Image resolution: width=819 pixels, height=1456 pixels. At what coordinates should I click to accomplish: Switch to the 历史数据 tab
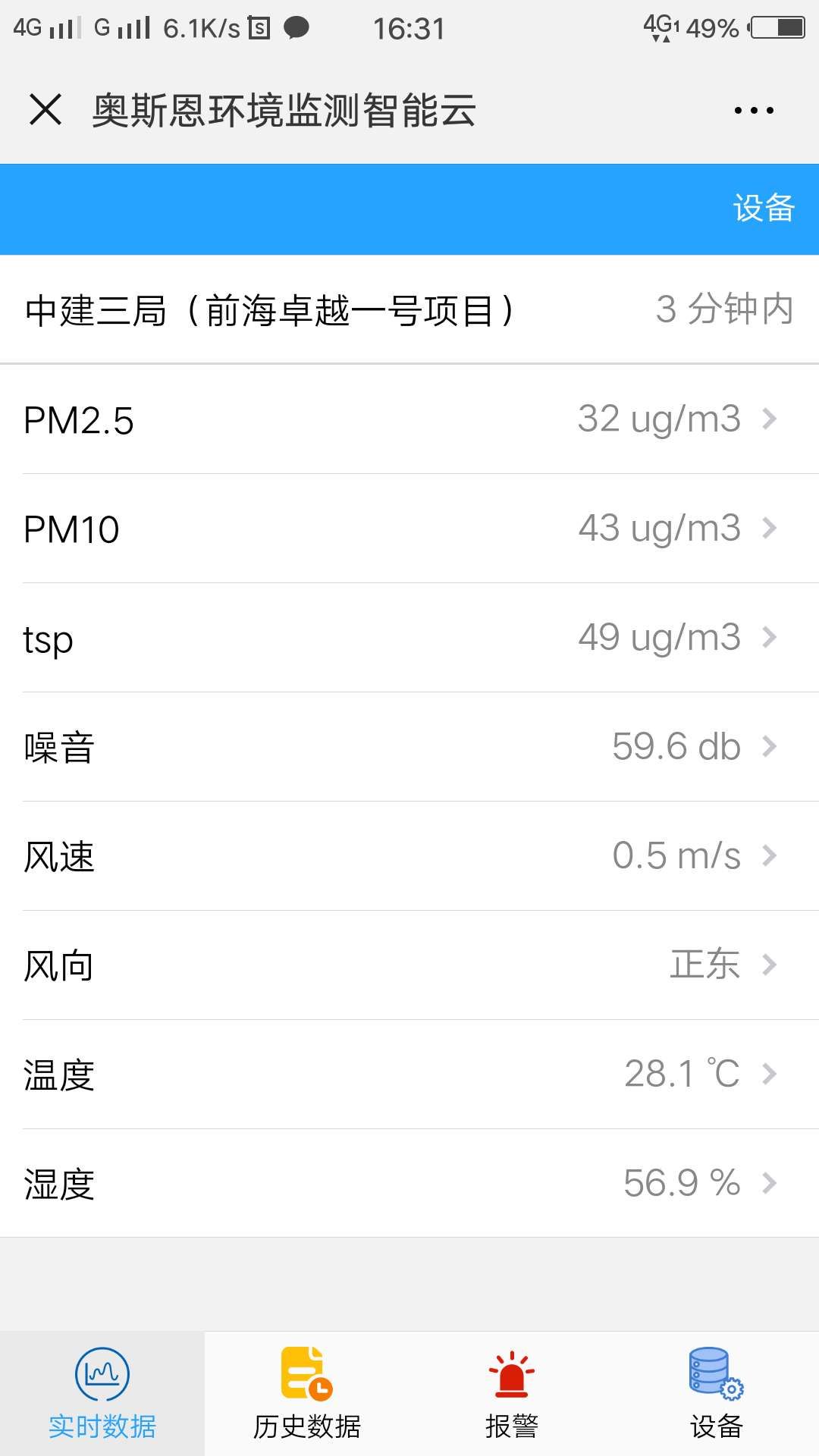pyautogui.click(x=307, y=1394)
